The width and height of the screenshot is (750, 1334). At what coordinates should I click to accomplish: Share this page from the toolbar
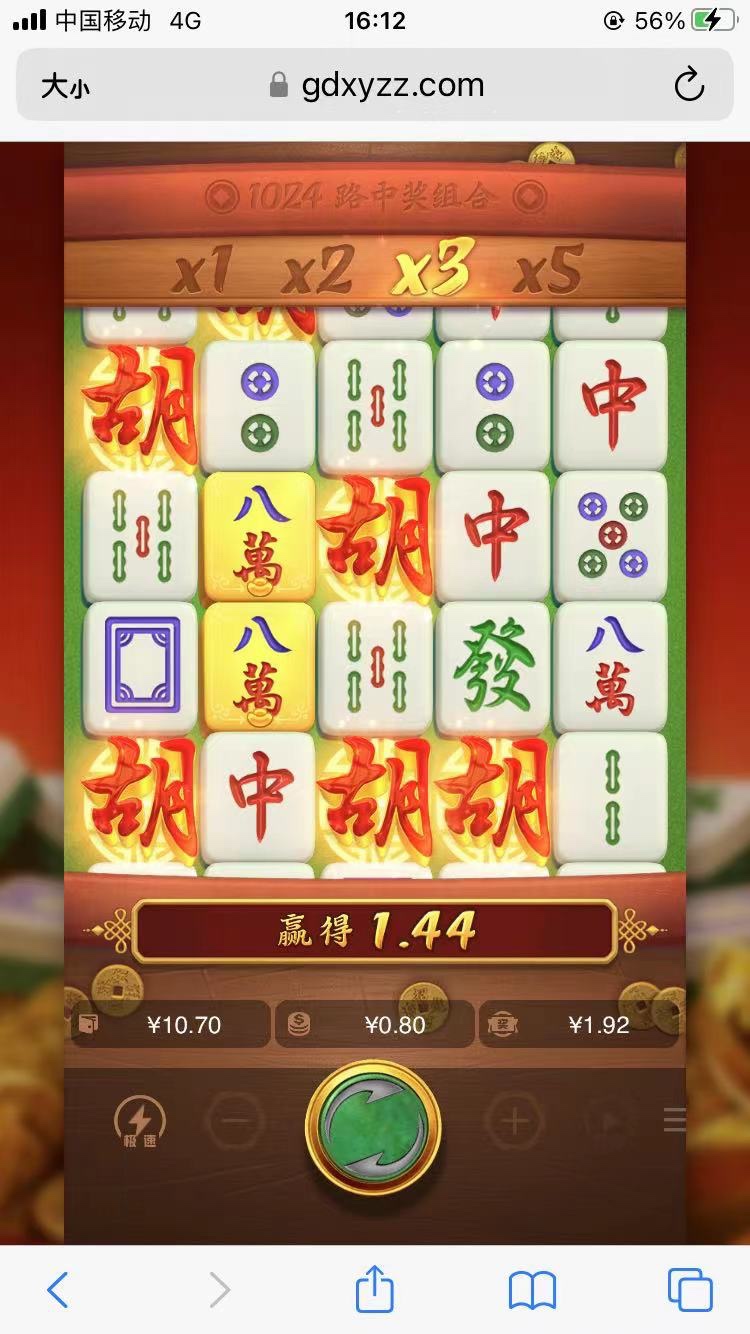(374, 1289)
